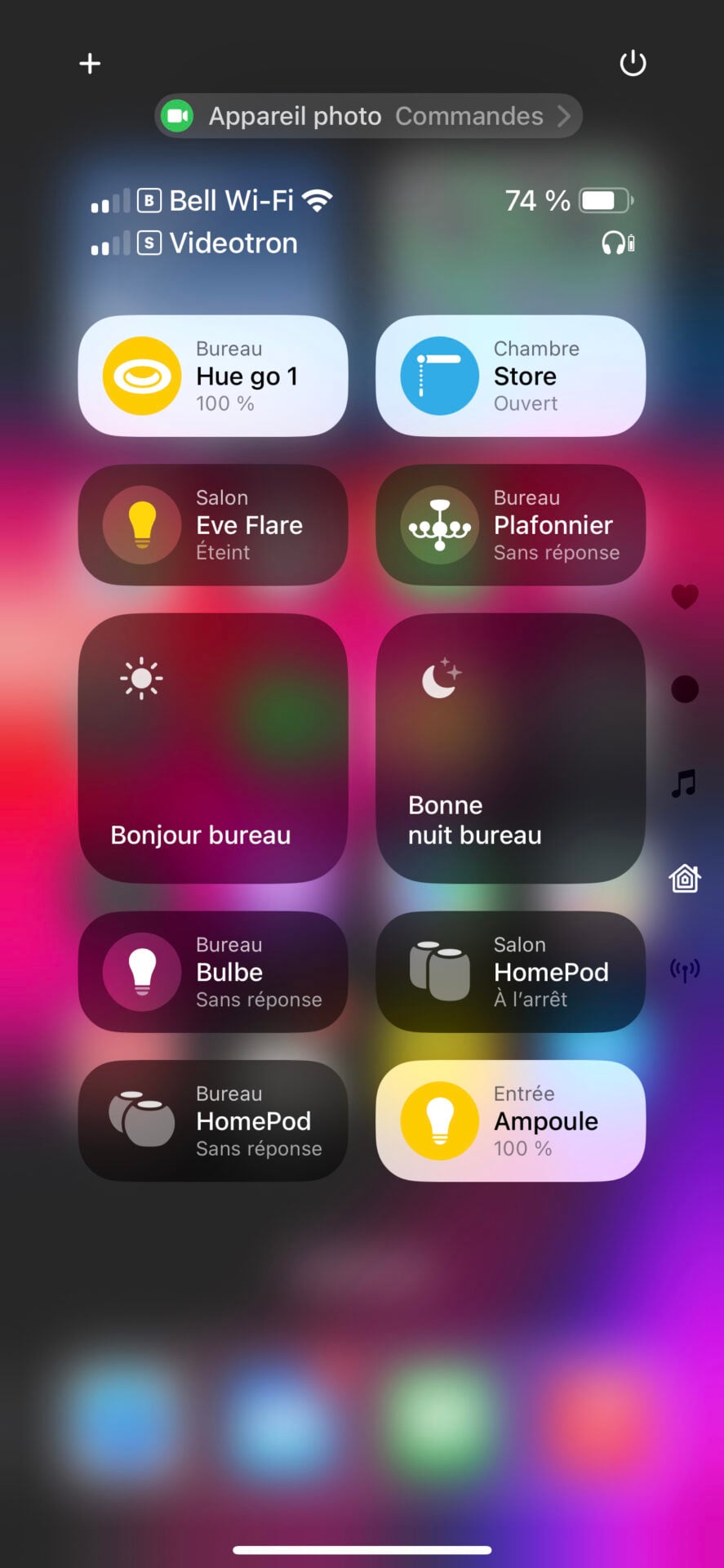724x1568 pixels.
Task: Tap the plus icon to add a control
Action: tap(90, 64)
